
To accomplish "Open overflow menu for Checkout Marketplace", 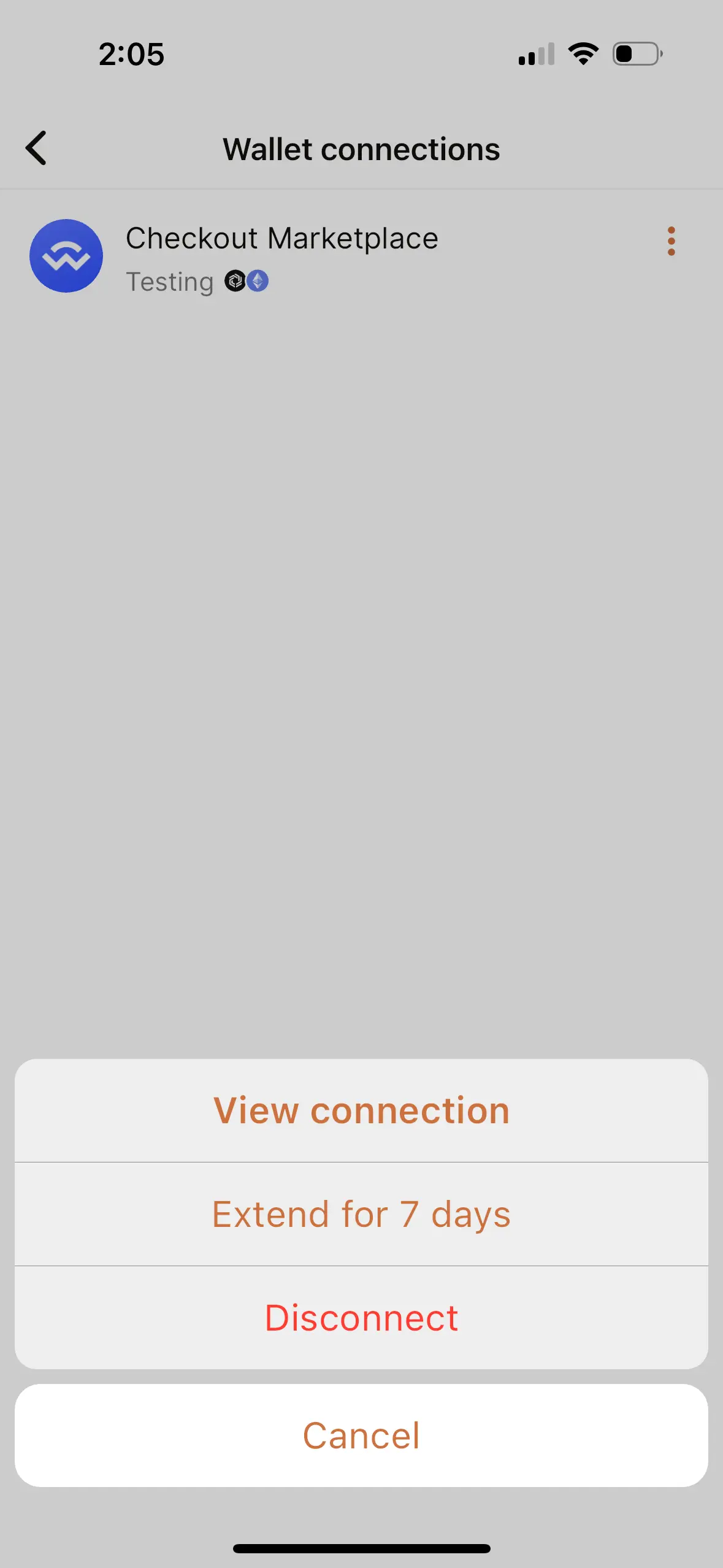I will click(x=671, y=241).
